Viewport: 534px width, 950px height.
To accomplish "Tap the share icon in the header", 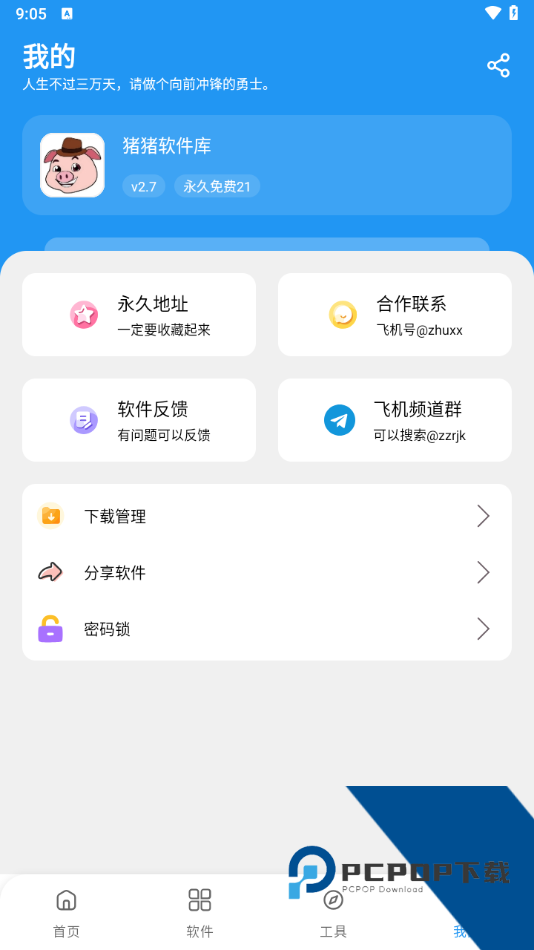I will (498, 65).
